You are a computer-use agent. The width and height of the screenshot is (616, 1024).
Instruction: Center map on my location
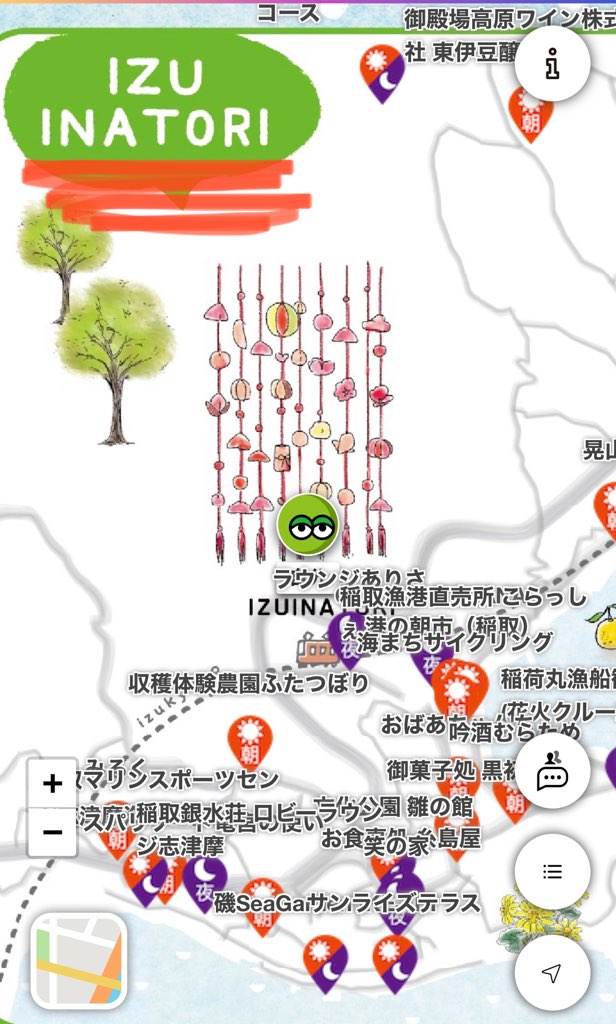(x=552, y=973)
